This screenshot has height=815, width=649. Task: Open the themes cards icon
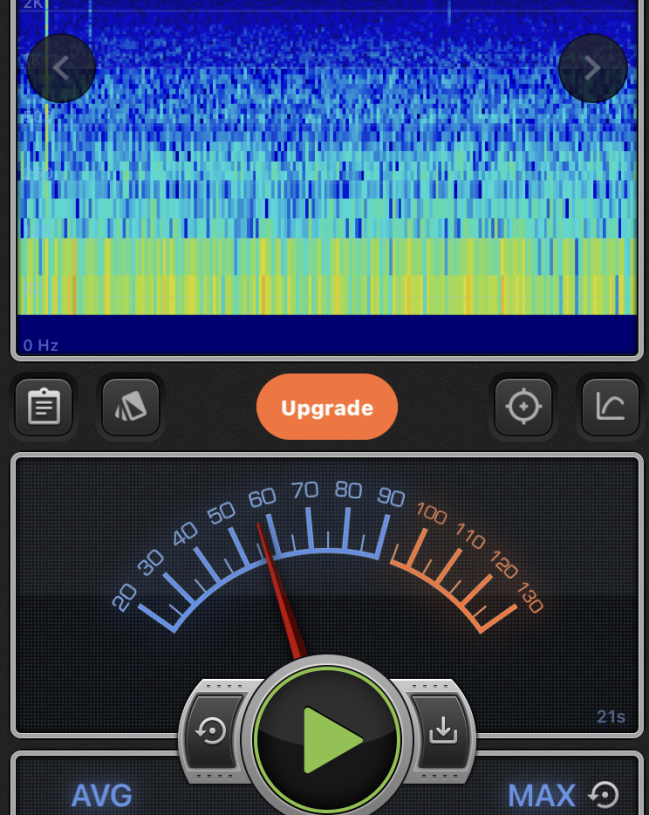coord(131,407)
